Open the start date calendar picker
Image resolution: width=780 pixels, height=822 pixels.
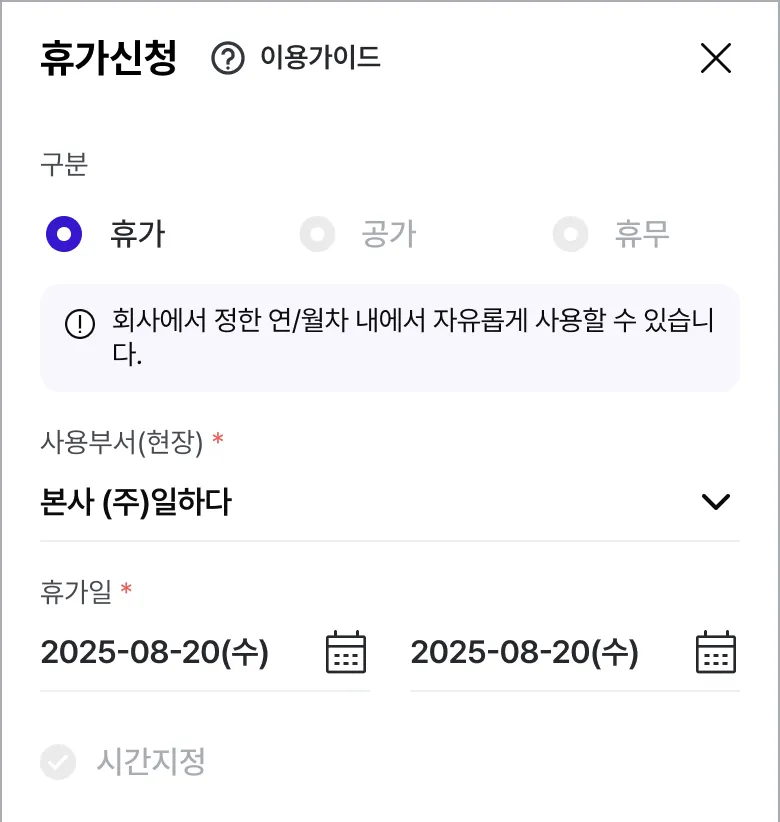tap(346, 653)
